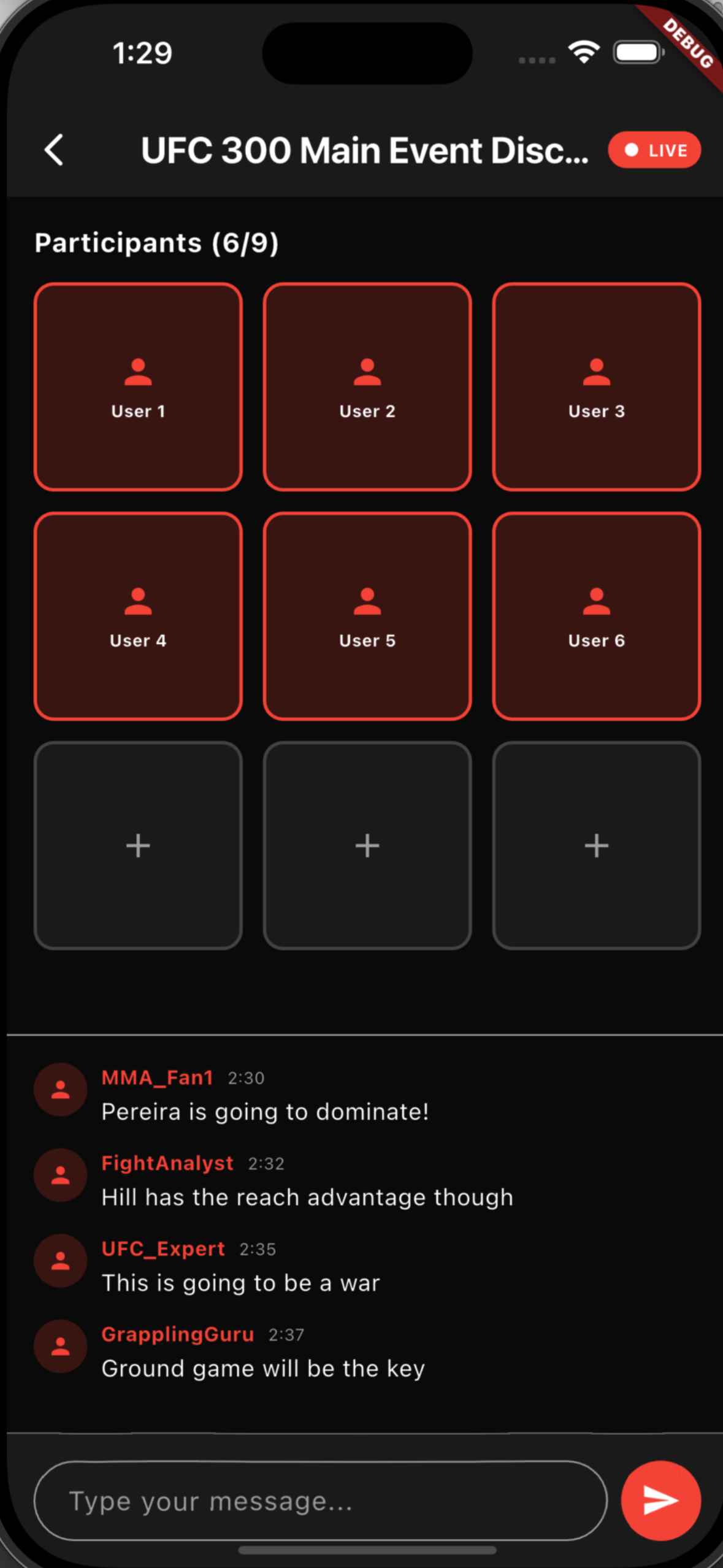Send the message with the red arrow button
The height and width of the screenshot is (1568, 723).
tap(660, 1501)
